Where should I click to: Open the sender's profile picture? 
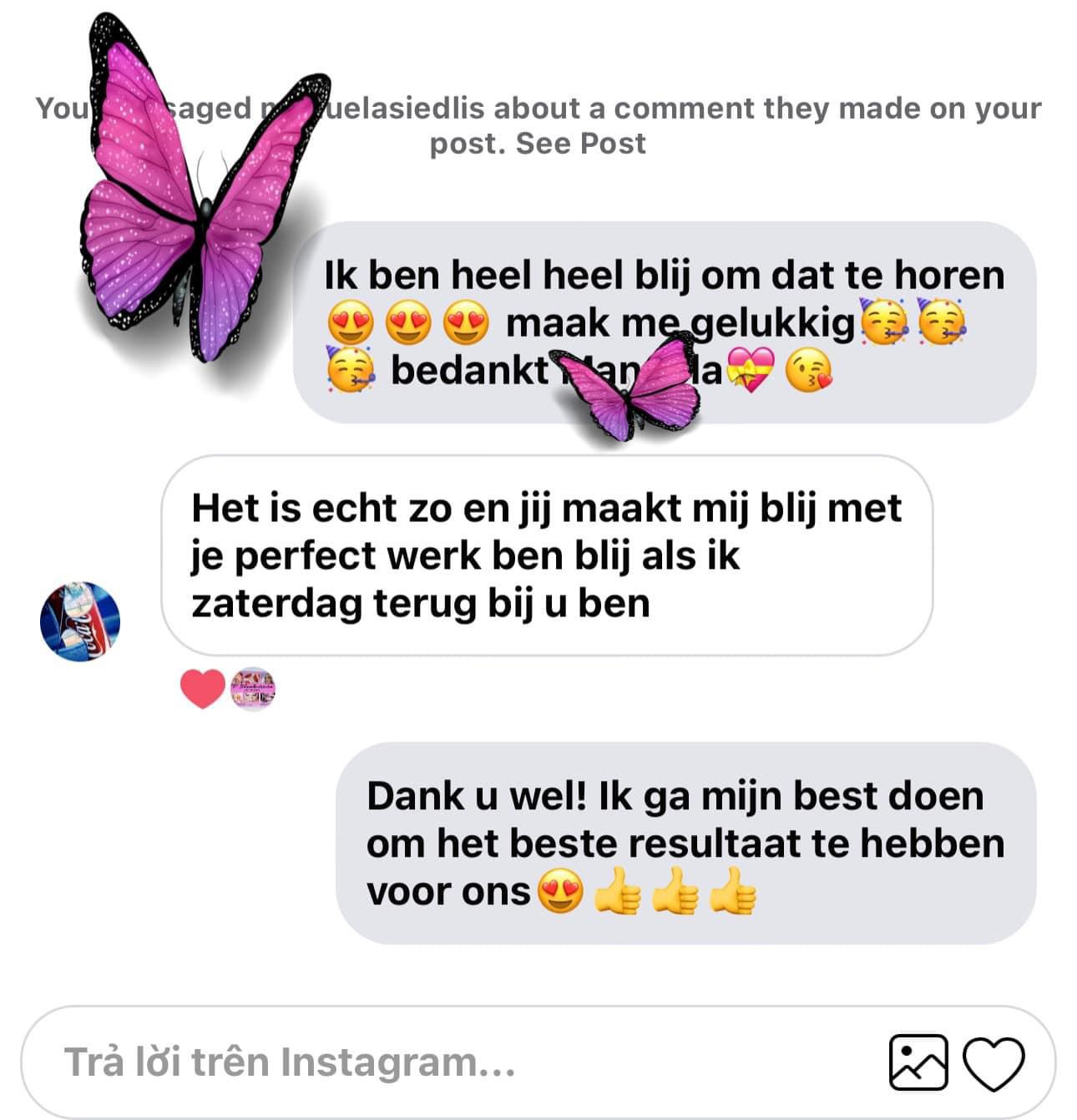(80, 621)
